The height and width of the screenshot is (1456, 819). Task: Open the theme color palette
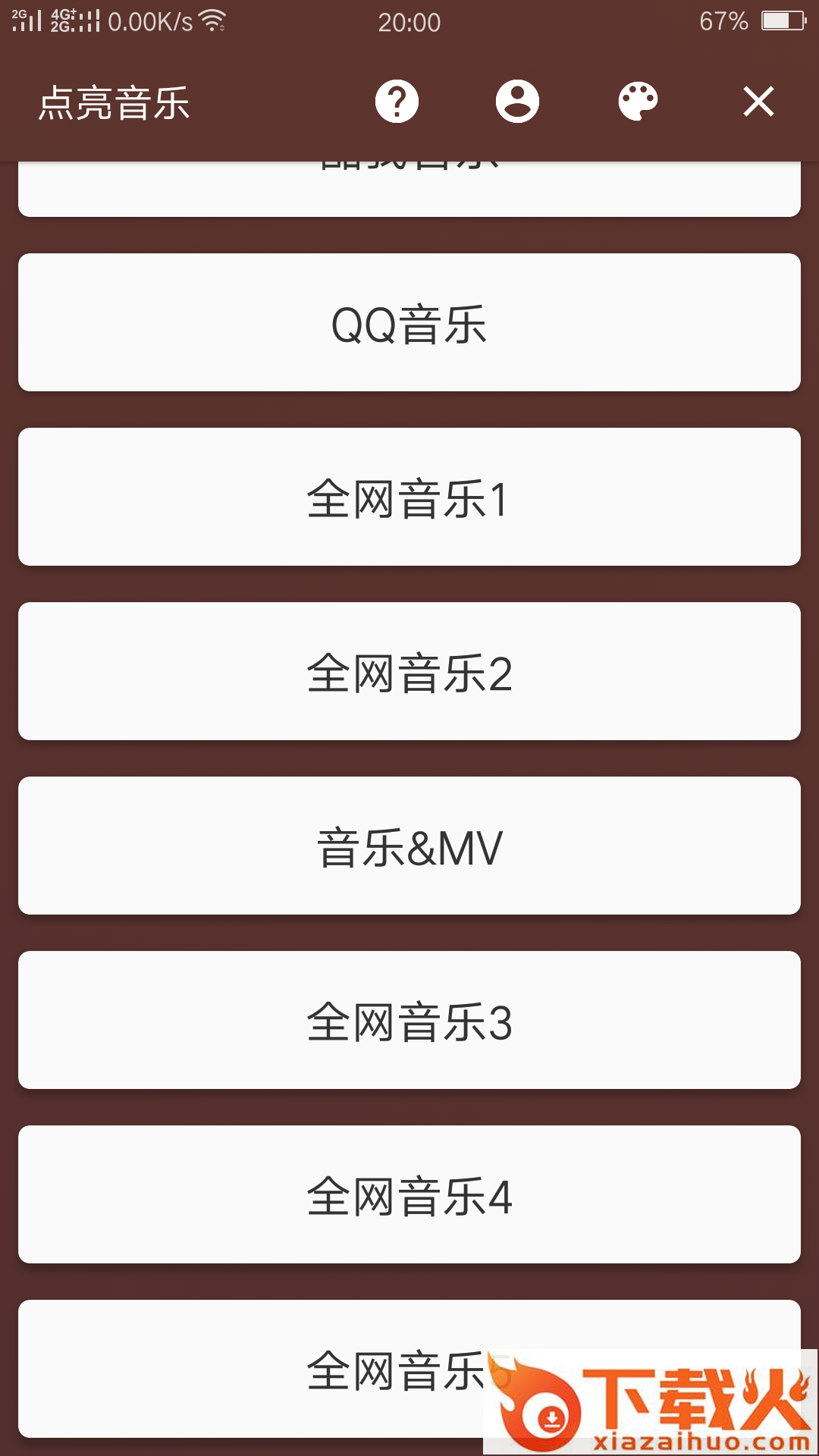[638, 102]
